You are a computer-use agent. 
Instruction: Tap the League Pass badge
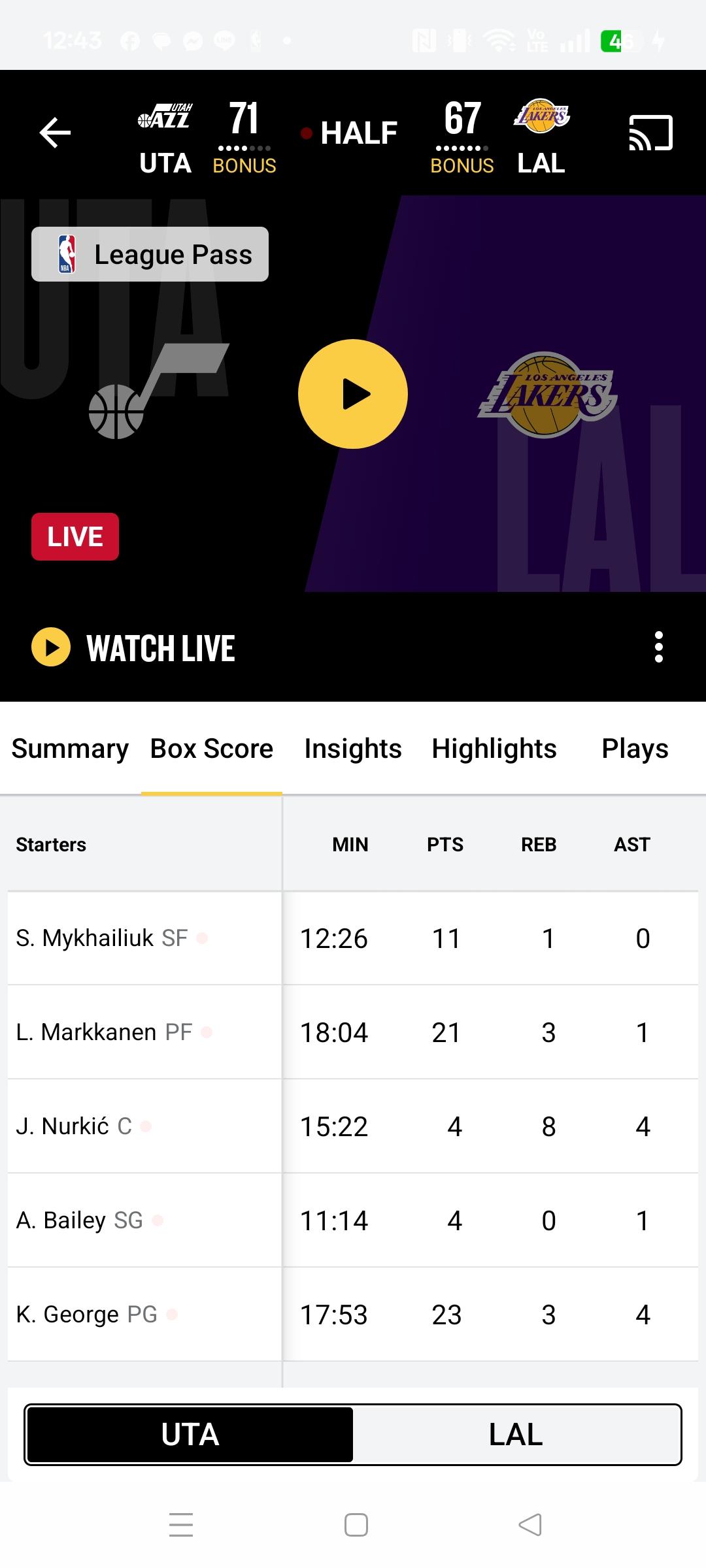(x=150, y=254)
